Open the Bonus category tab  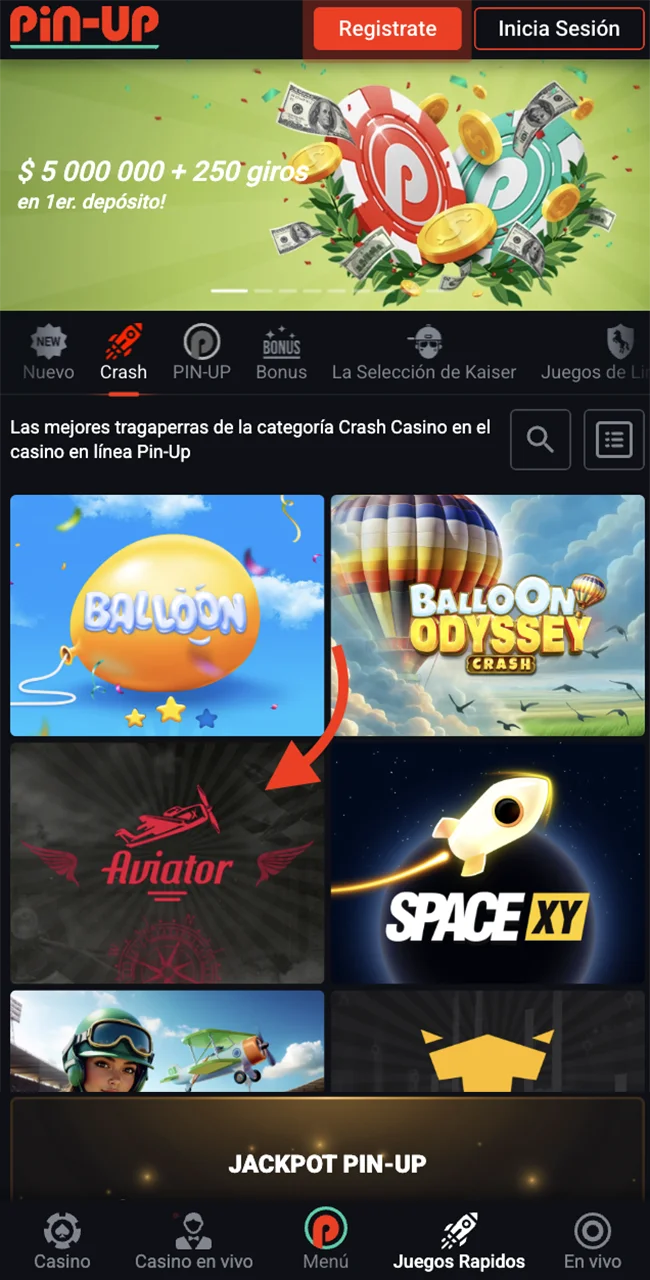pyautogui.click(x=281, y=354)
